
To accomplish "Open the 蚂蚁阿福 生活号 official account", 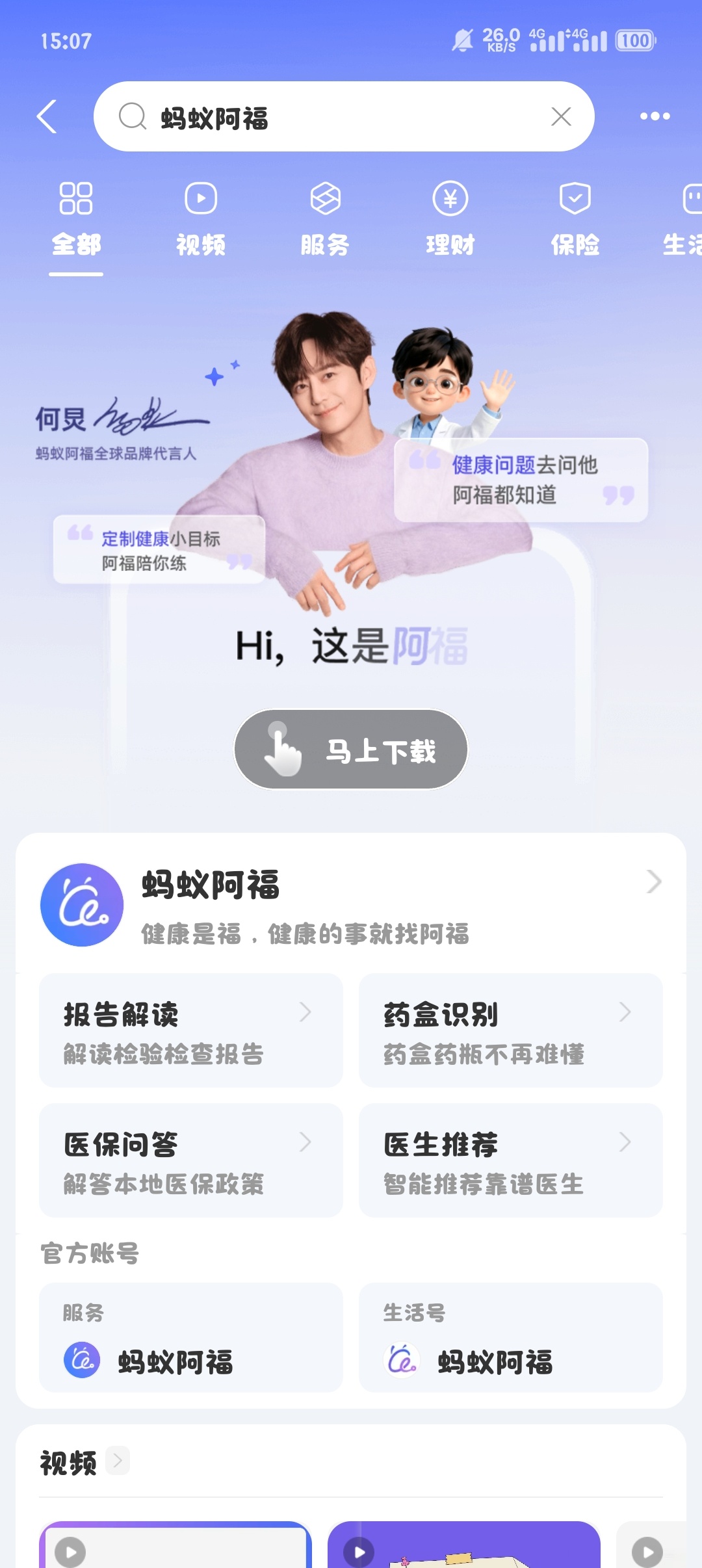I will tap(510, 1339).
